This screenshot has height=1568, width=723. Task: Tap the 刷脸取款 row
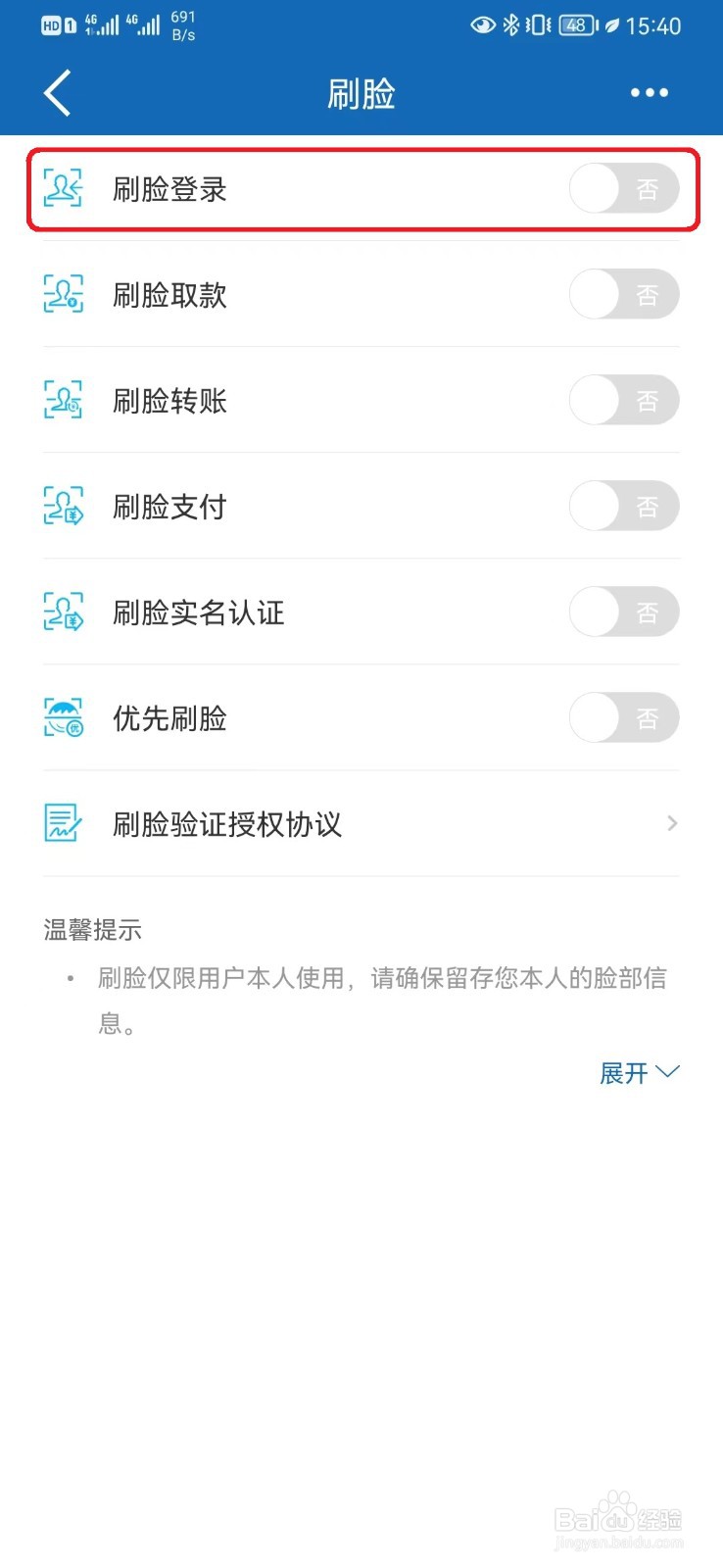[294, 294]
